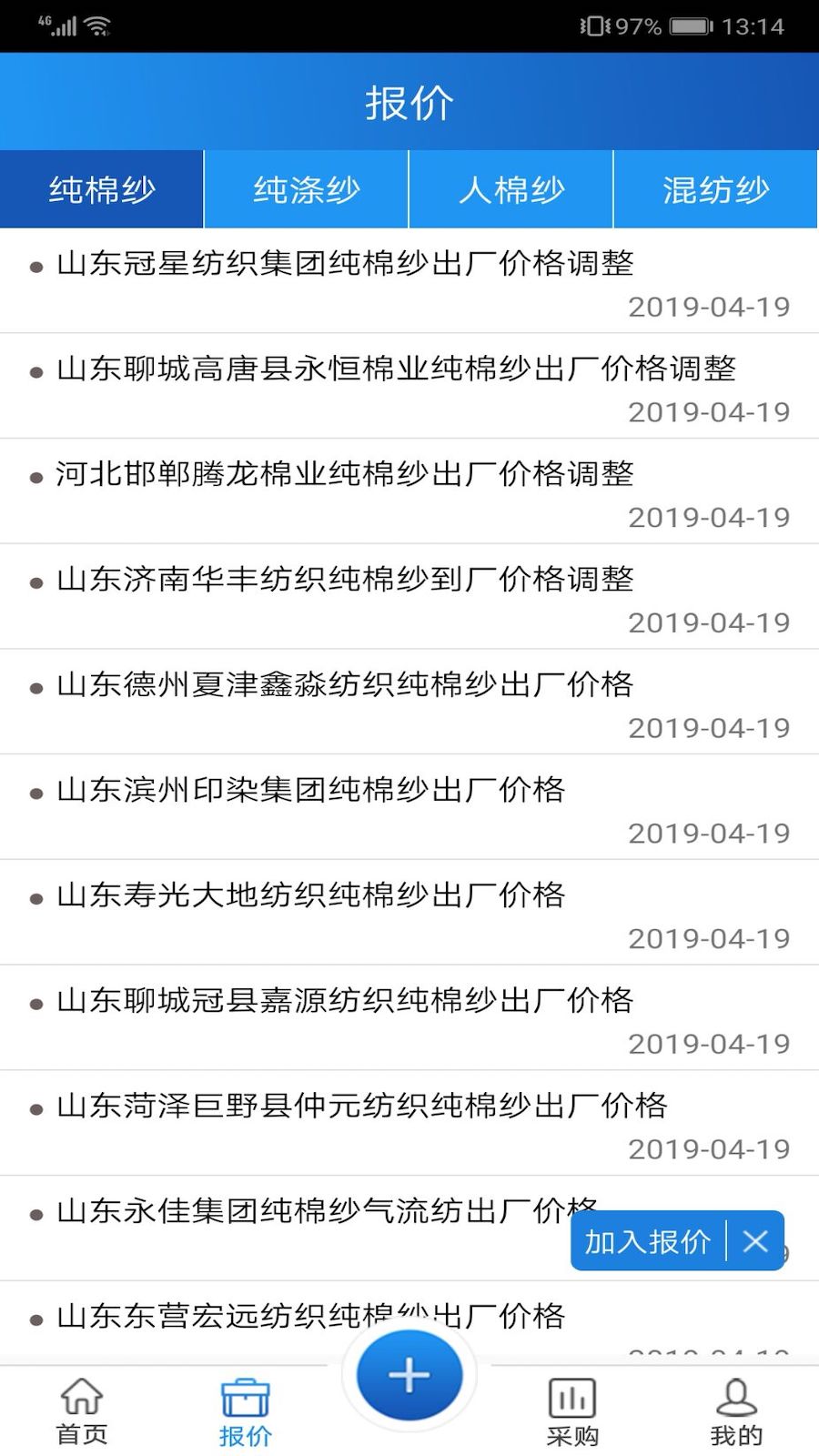Screen dimensions: 819x1456
Task: Open 山东聊城高唐县永恒棉业 price adjustment
Action: (397, 369)
